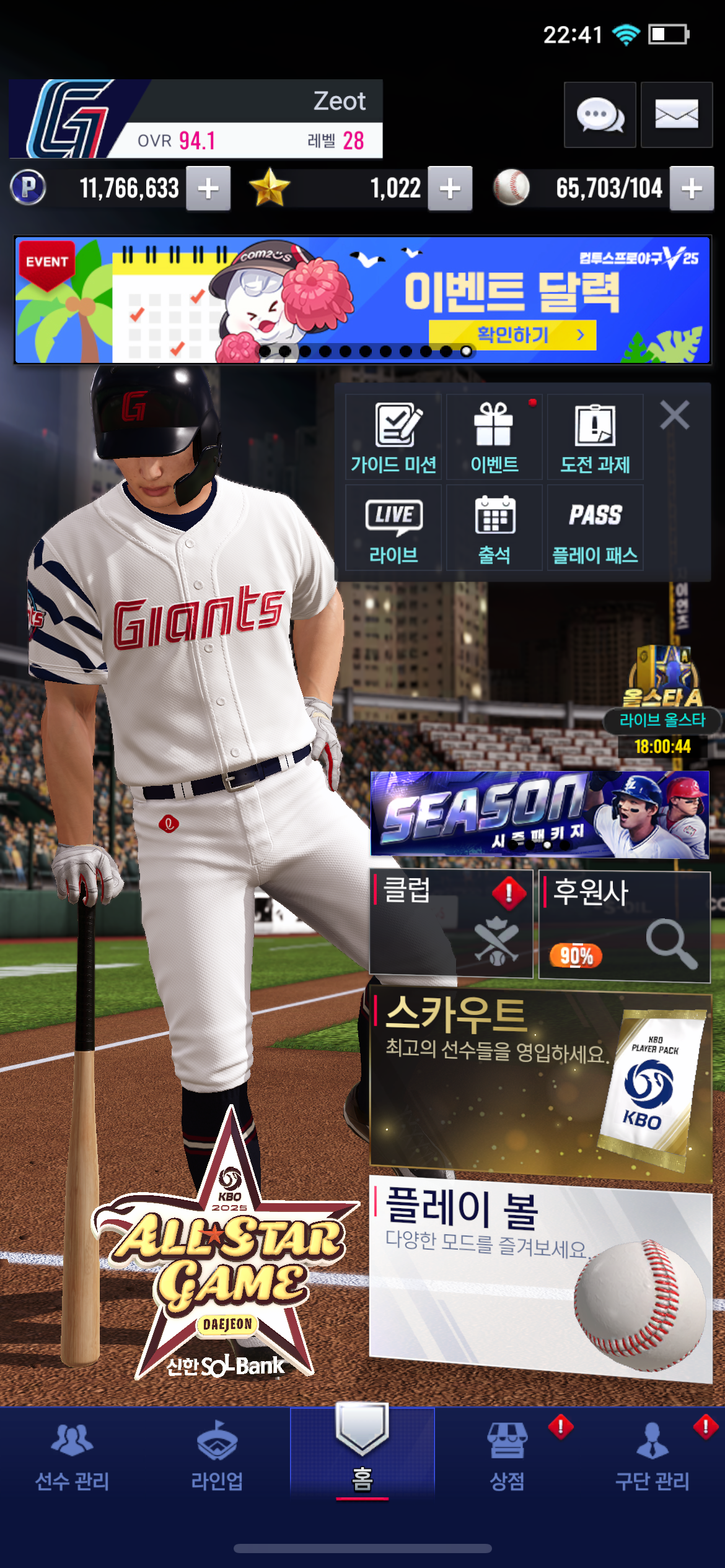Close the quick menu panel
725x1568 pixels.
(x=674, y=415)
